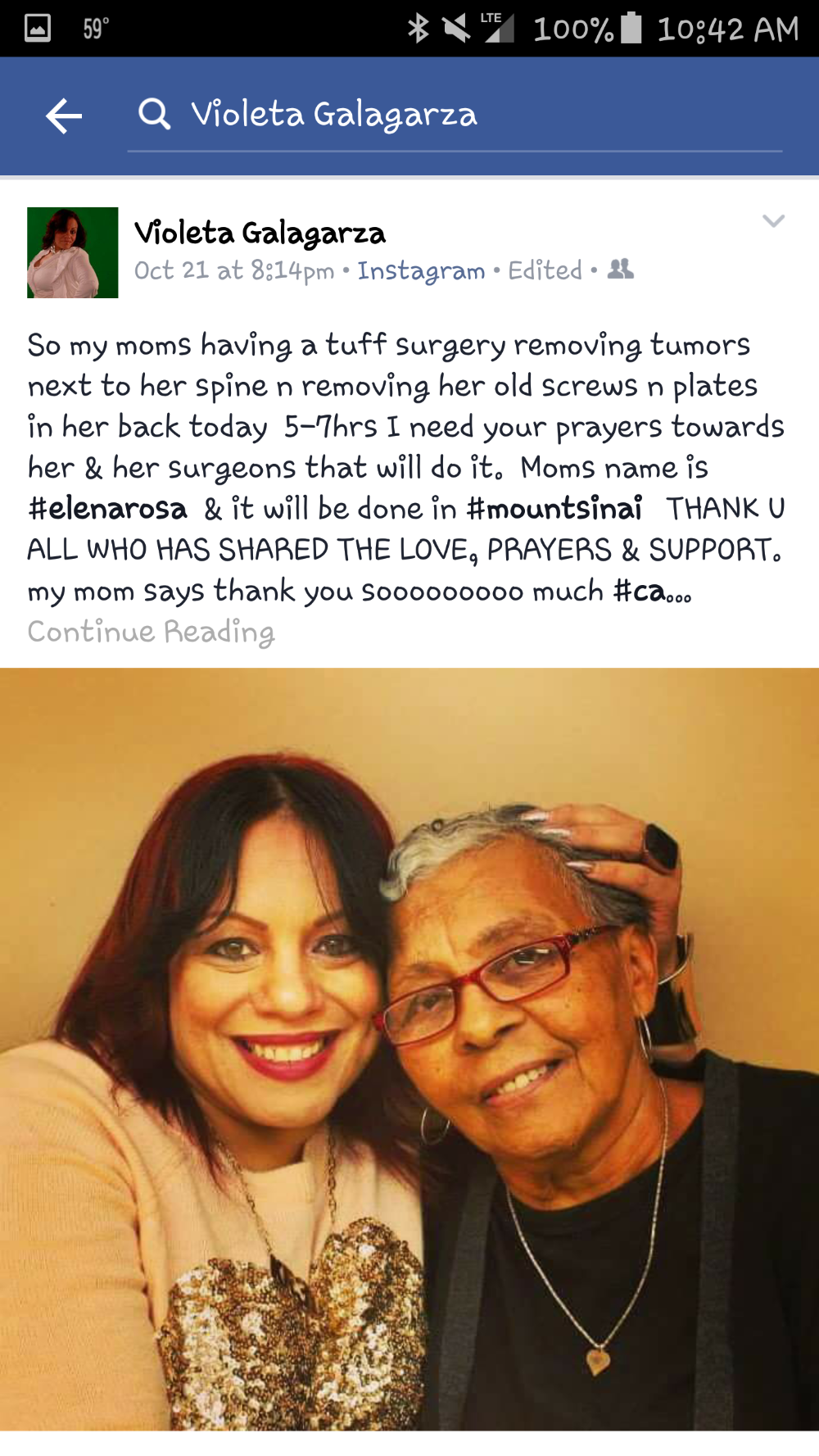This screenshot has width=819, height=1456.
Task: Go back using the arrow icon
Action: (x=64, y=116)
